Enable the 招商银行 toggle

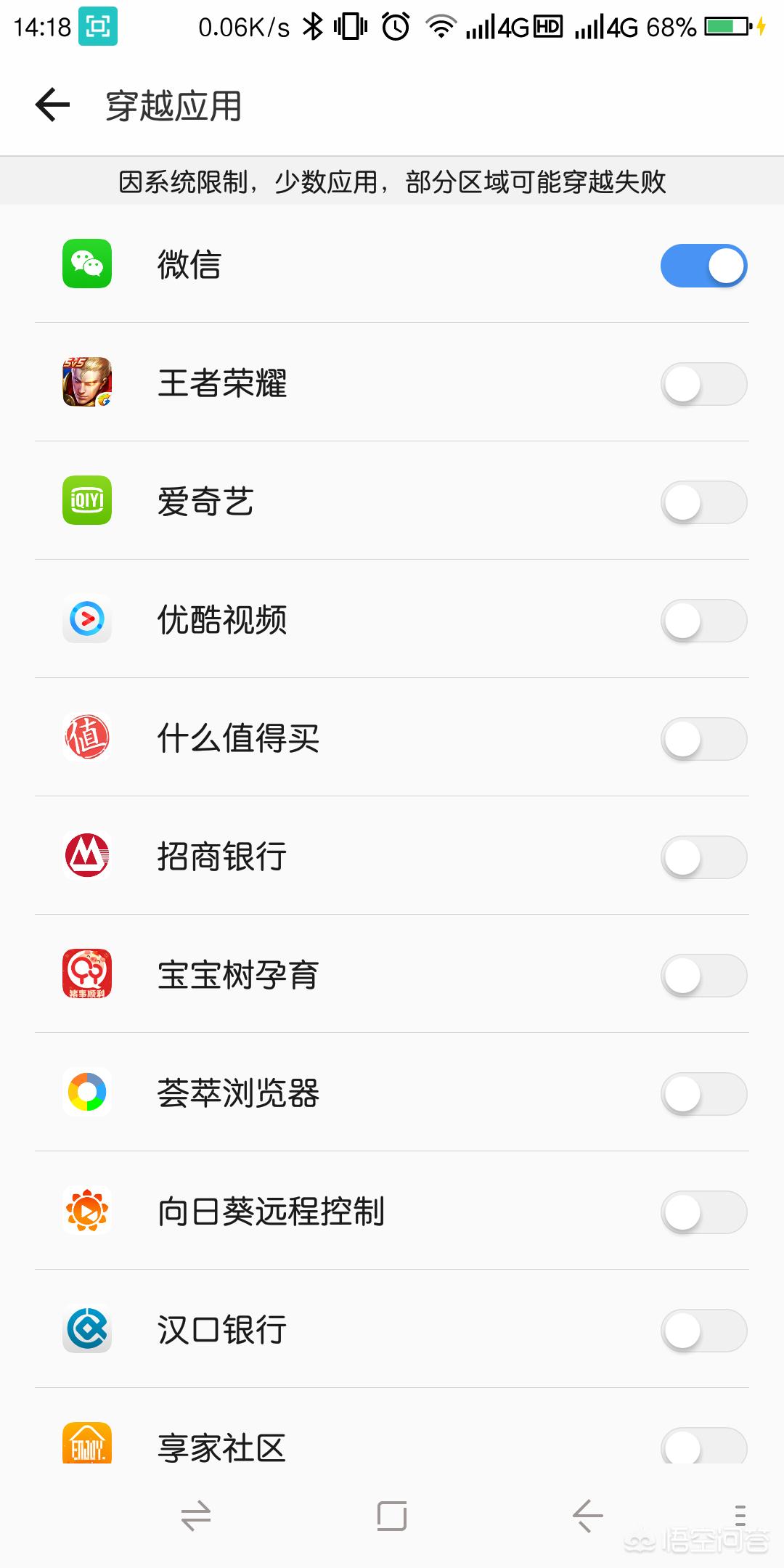click(x=703, y=857)
